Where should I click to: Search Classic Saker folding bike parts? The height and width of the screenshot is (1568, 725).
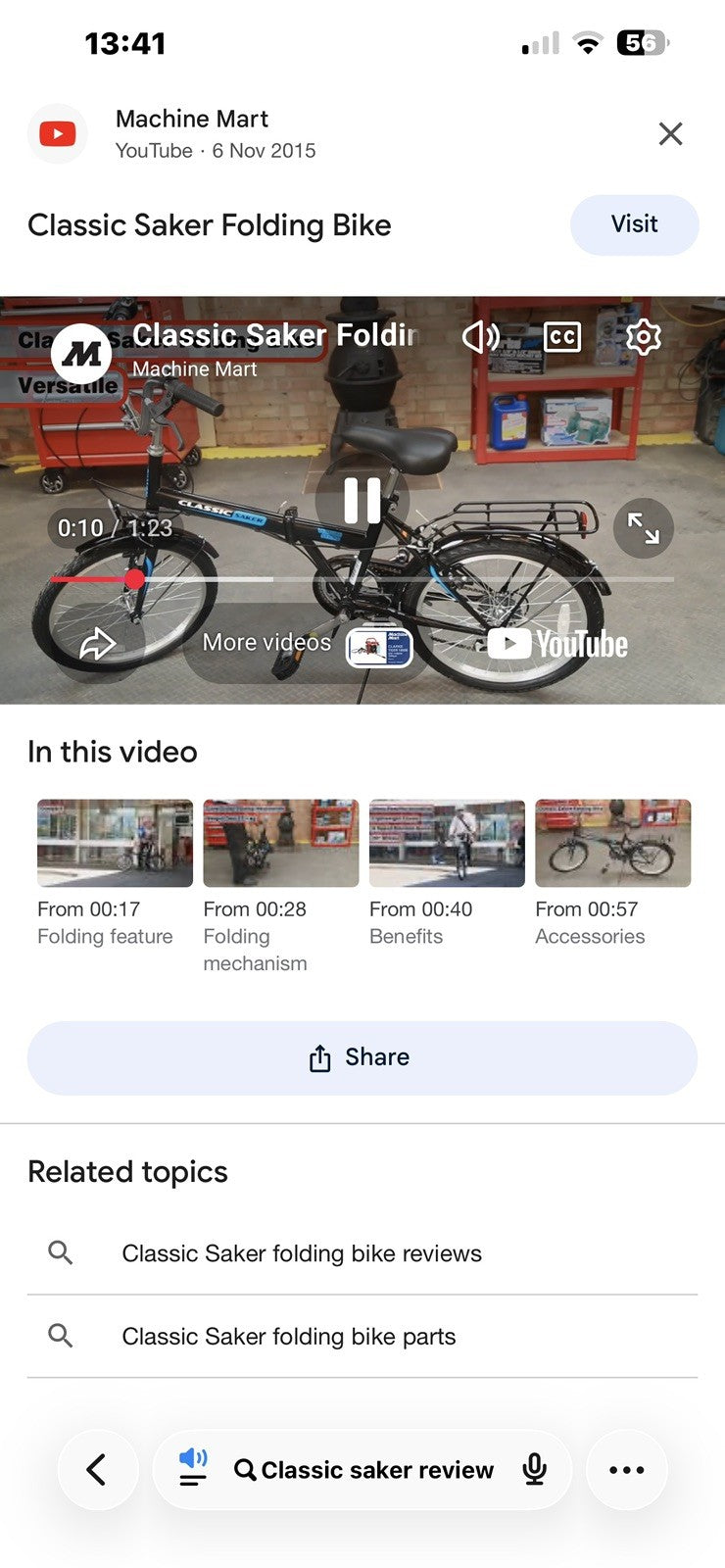362,1337
